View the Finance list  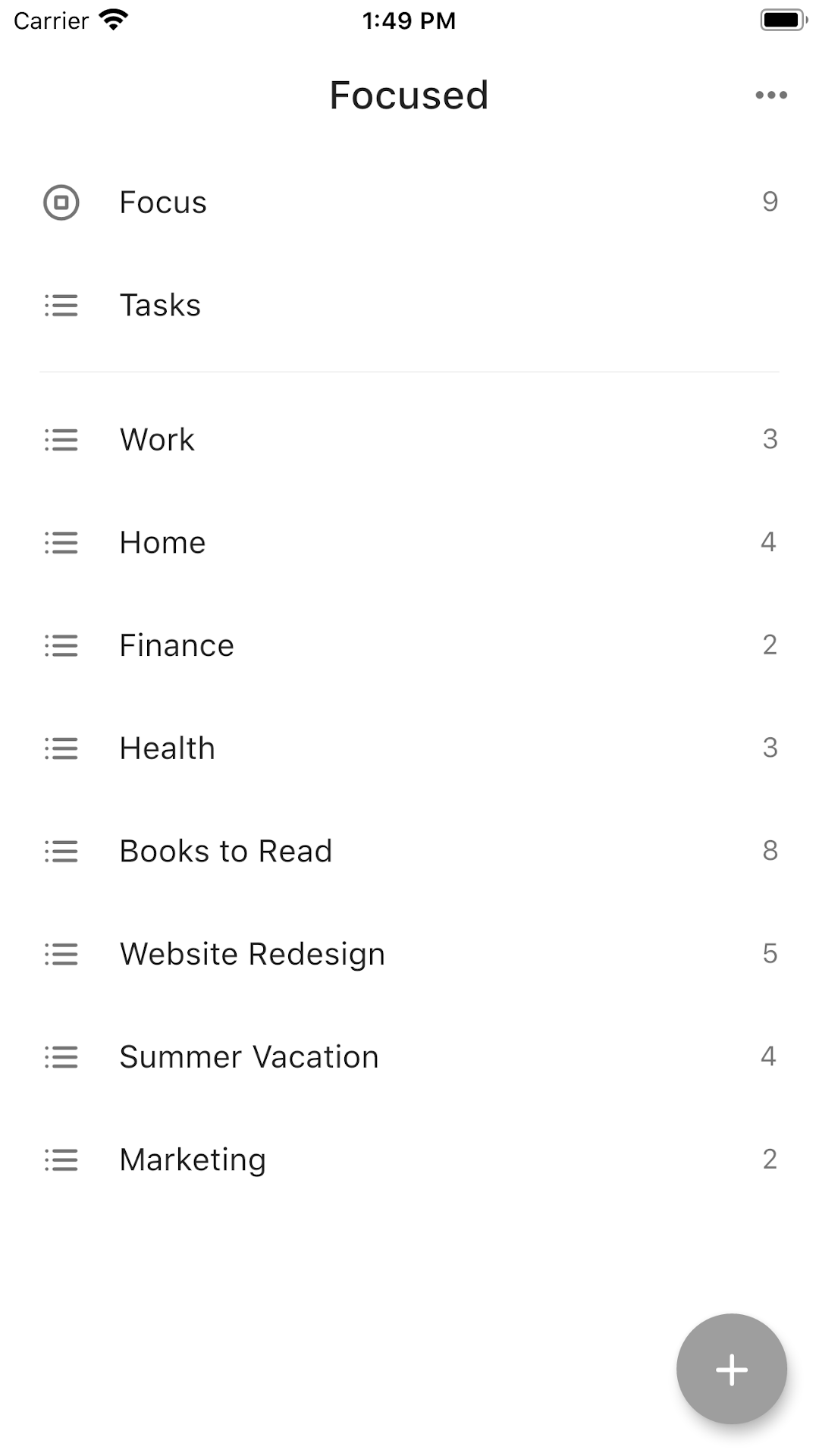[x=177, y=646]
